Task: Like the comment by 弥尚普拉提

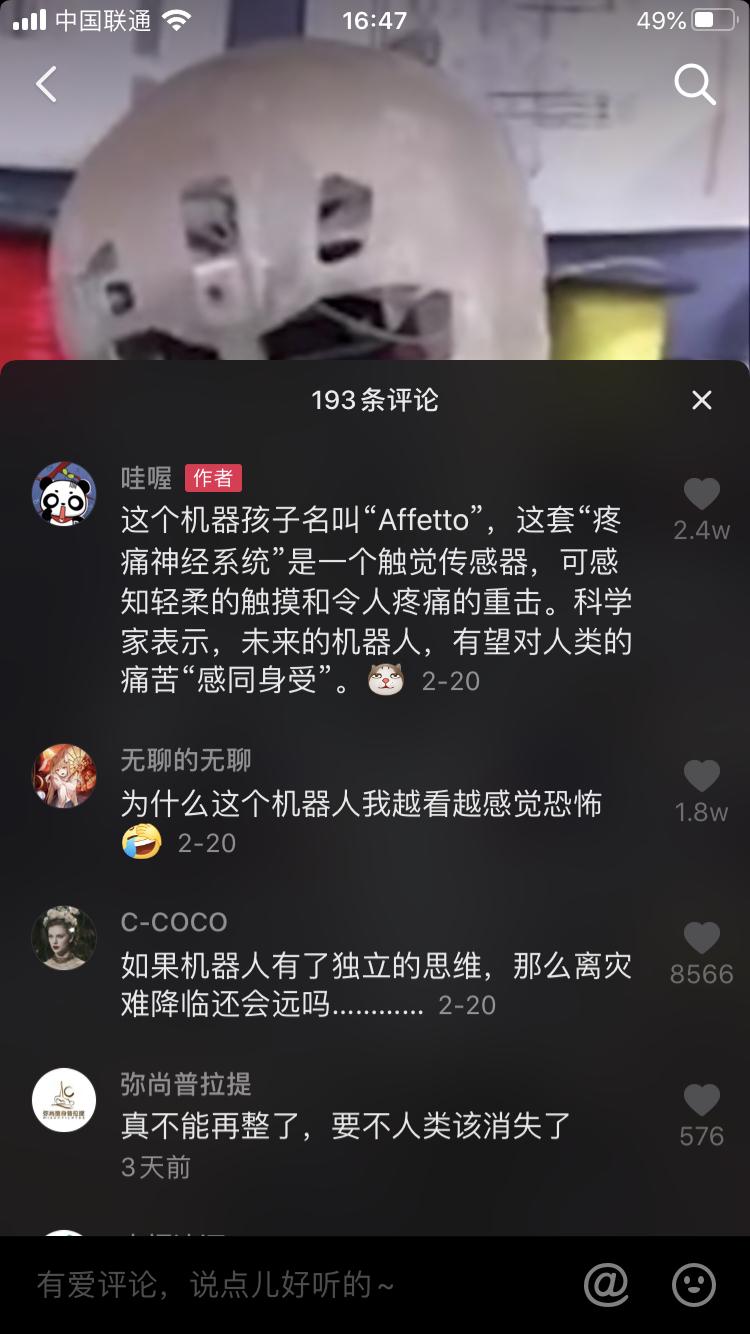Action: tap(701, 1101)
